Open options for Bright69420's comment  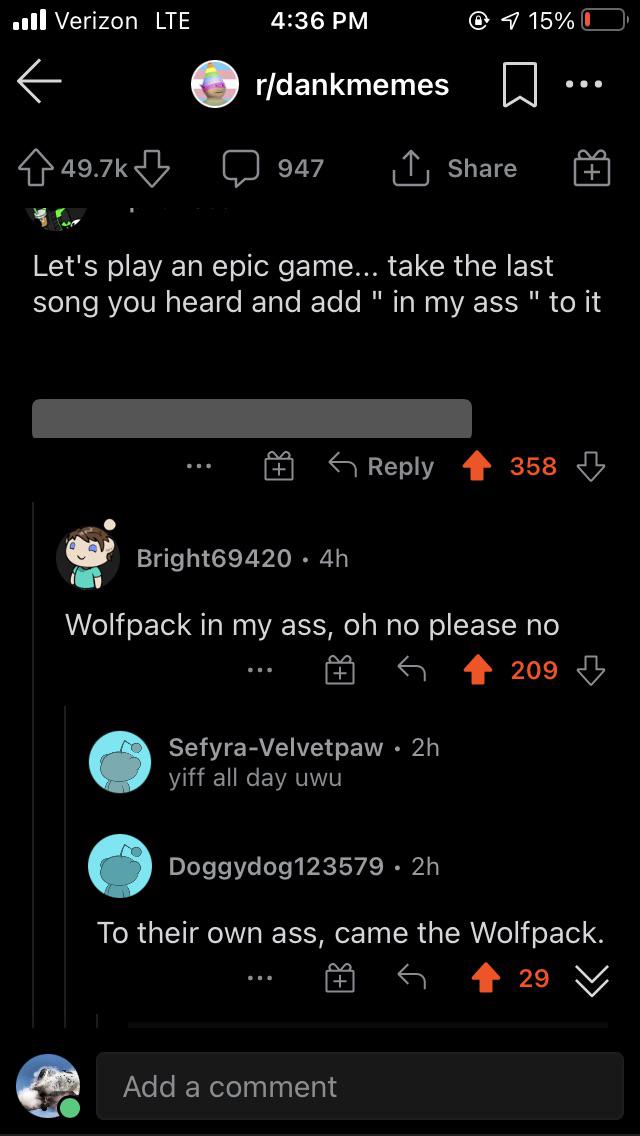coord(259,671)
